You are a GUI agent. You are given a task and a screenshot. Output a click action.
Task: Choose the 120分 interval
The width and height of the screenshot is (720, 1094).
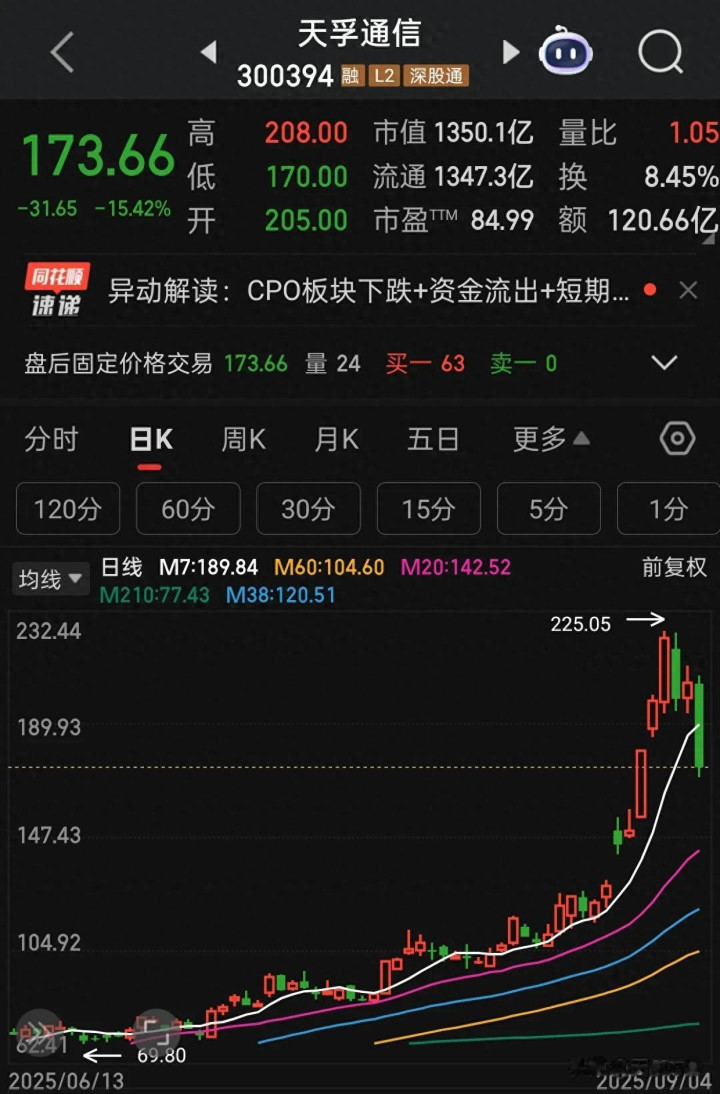[x=68, y=509]
